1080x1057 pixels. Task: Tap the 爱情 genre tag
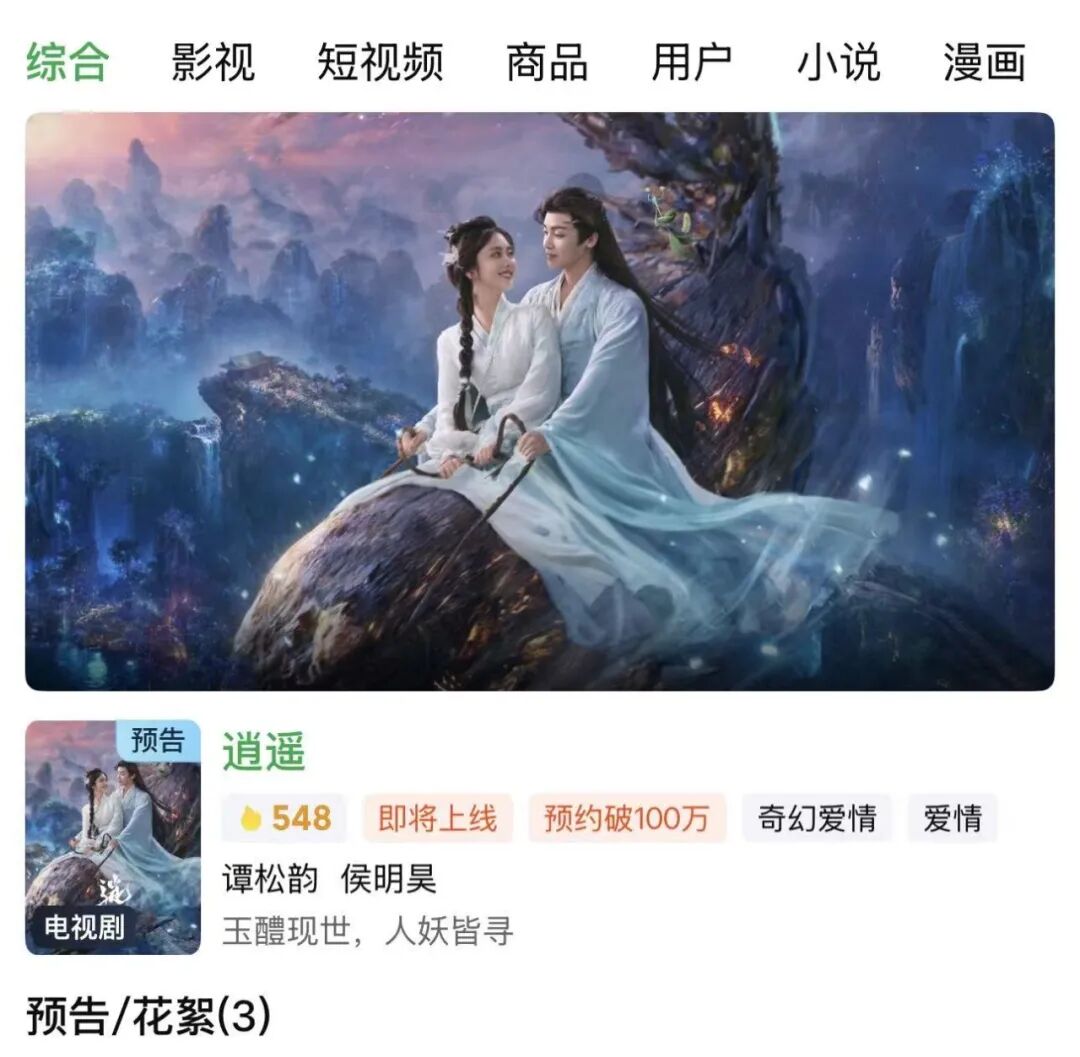(x=952, y=819)
